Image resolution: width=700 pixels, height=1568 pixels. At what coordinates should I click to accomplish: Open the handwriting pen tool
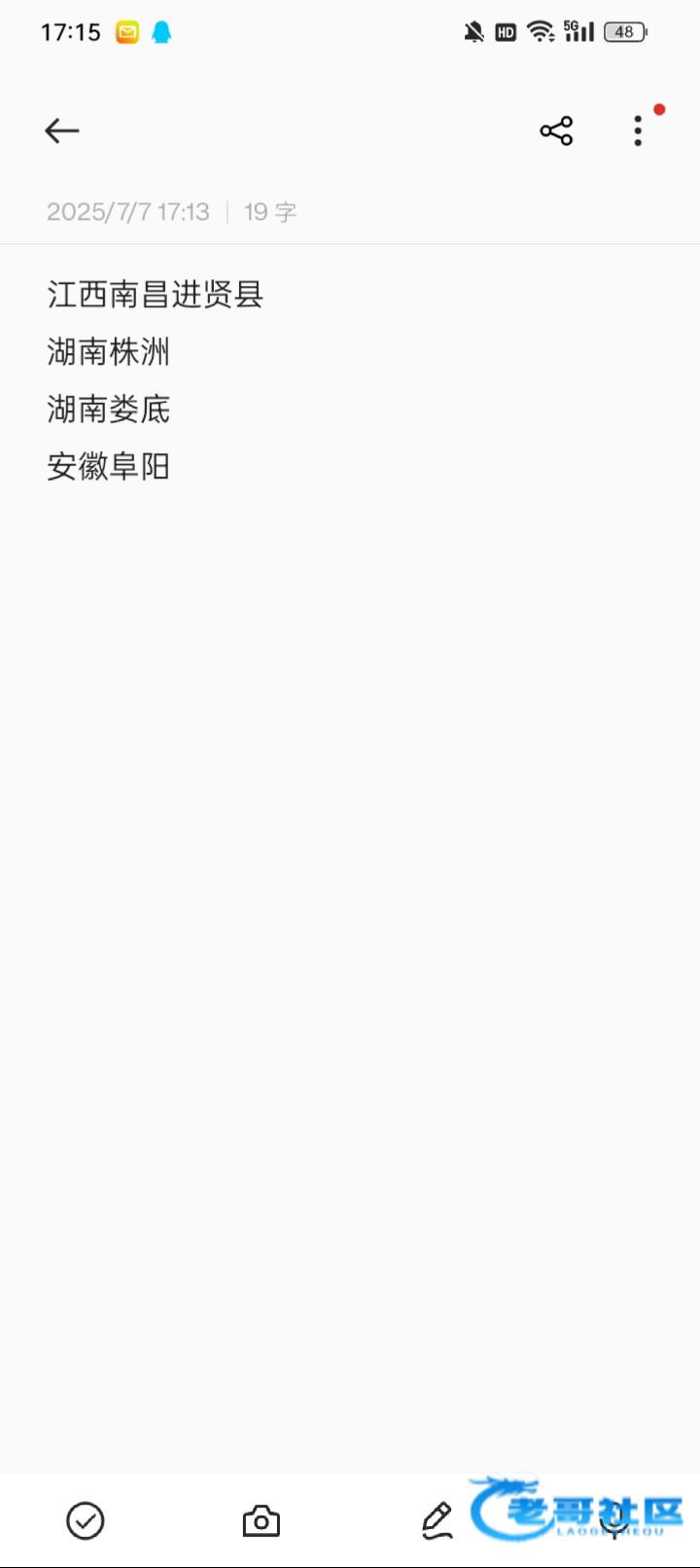click(x=437, y=1520)
